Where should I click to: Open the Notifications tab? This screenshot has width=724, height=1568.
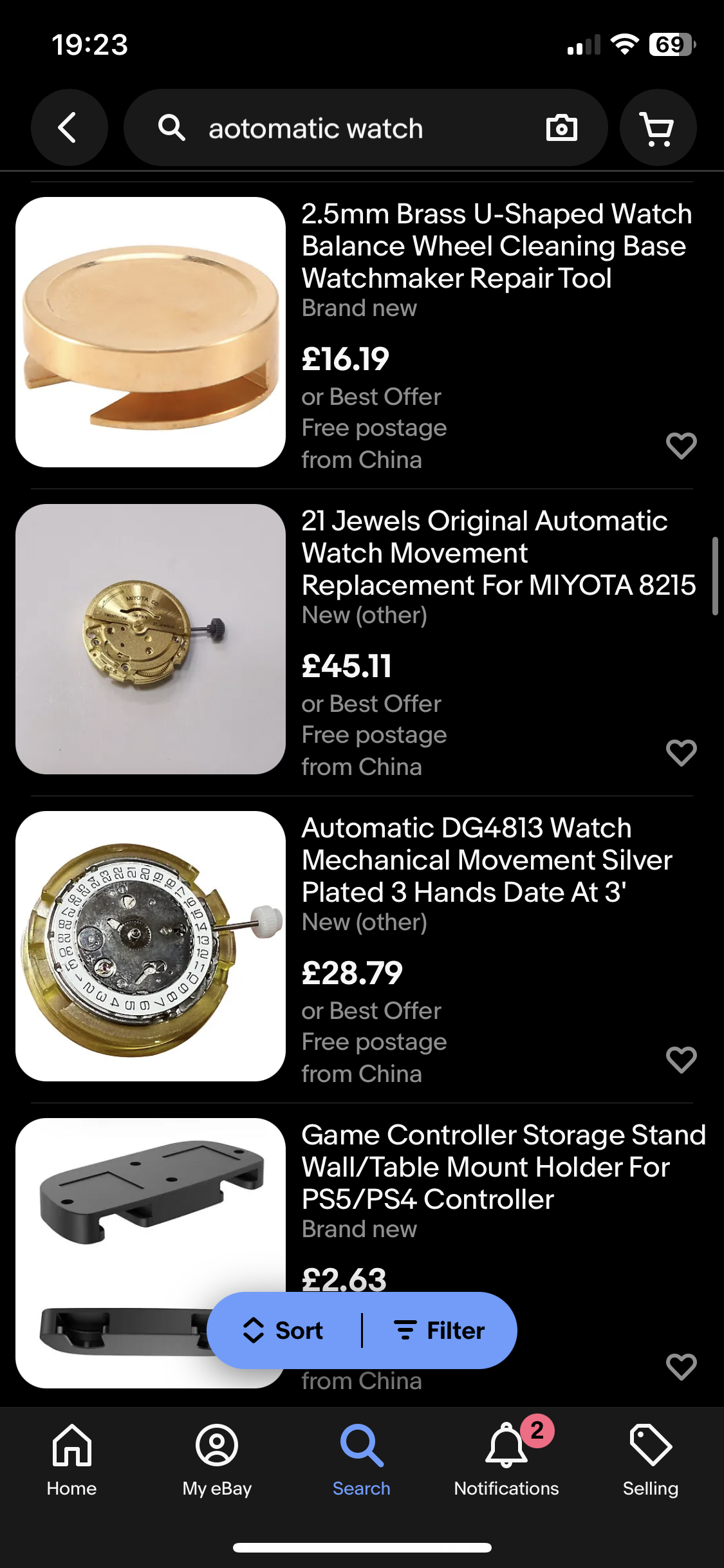coord(506,1460)
